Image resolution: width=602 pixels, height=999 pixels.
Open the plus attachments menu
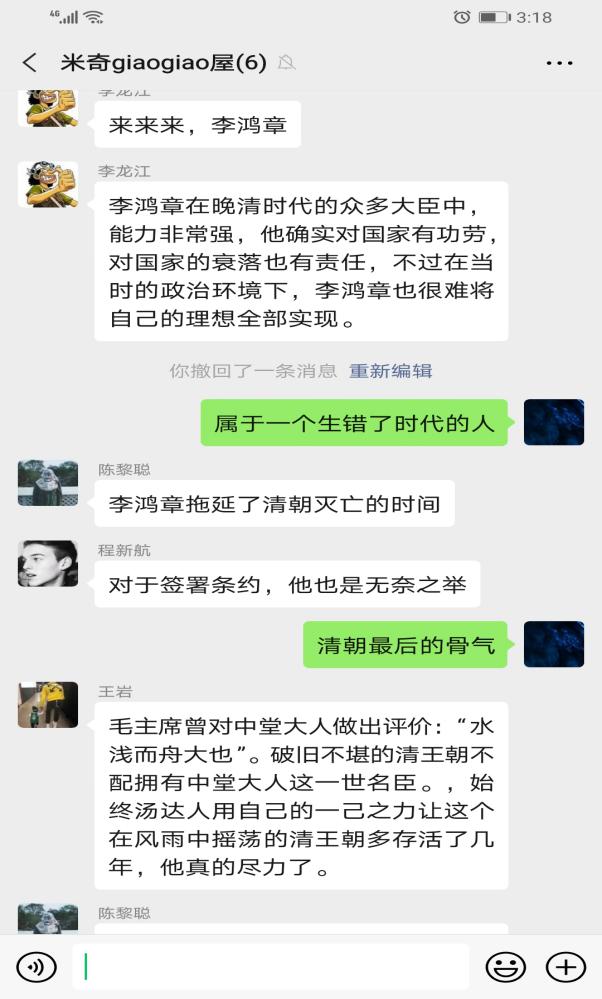click(x=565, y=966)
